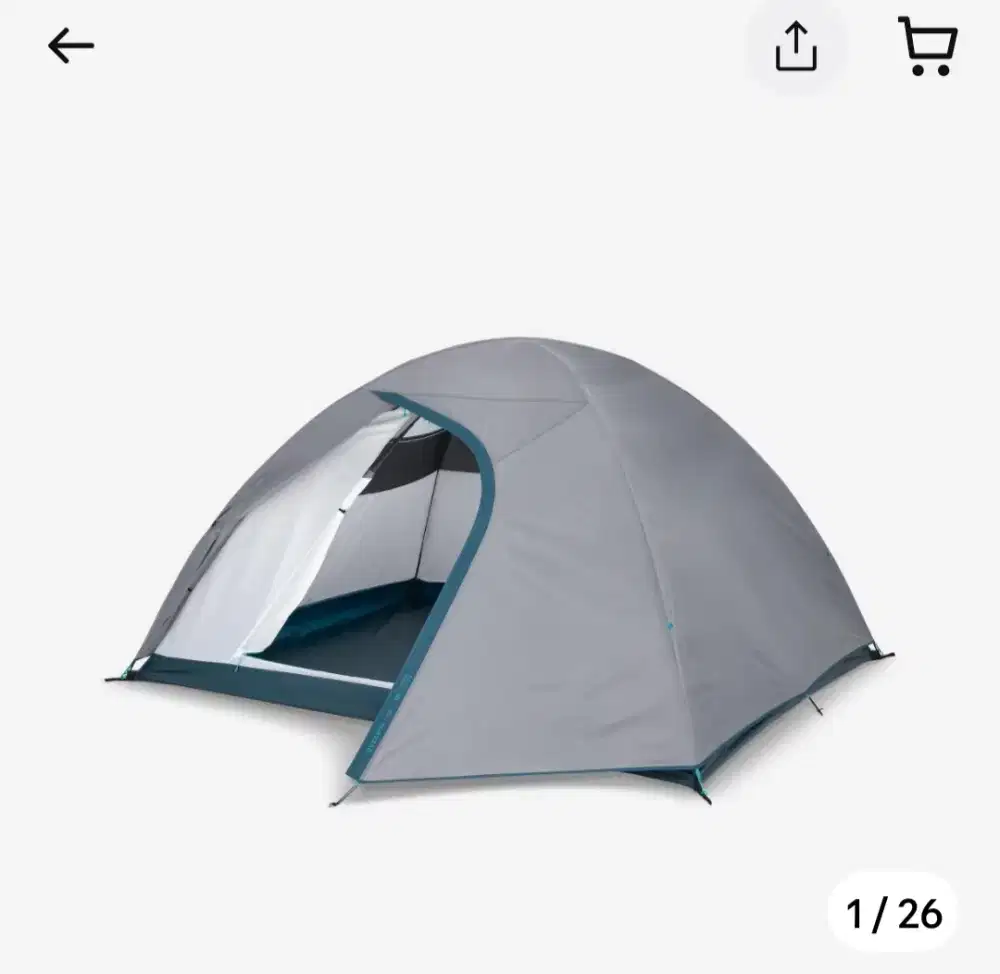Screen dimensions: 1000x974
Task: Share this tent product
Action: [x=797, y=47]
